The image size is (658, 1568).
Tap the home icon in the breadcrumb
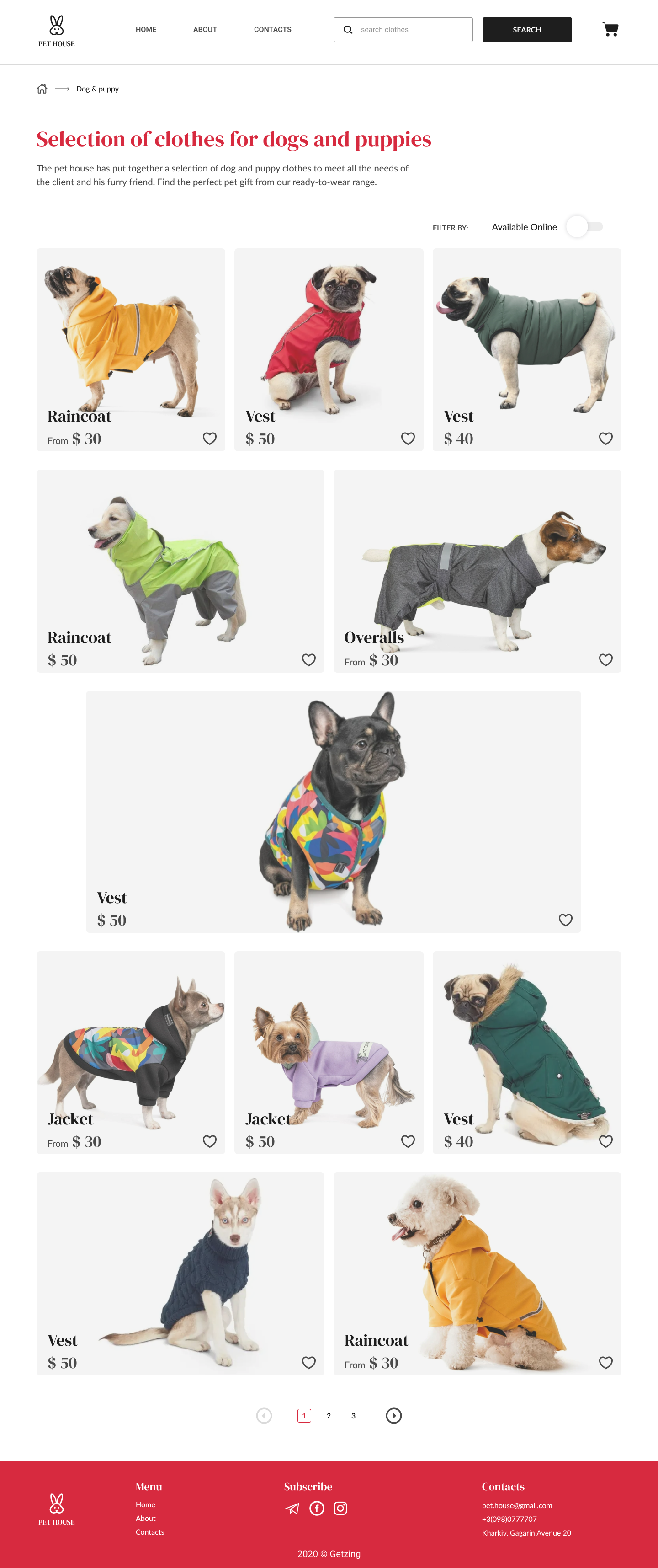[x=42, y=89]
